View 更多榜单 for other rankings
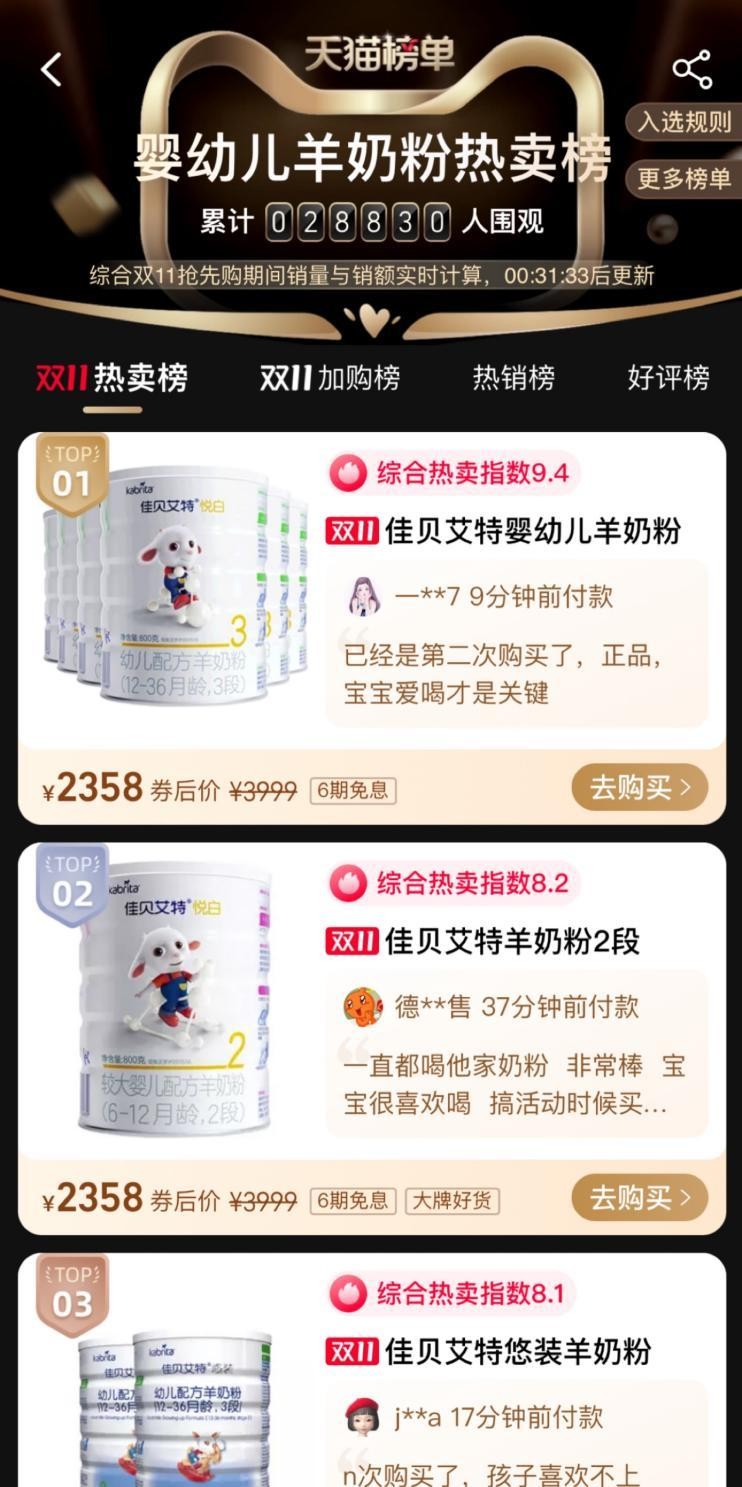 [684, 178]
